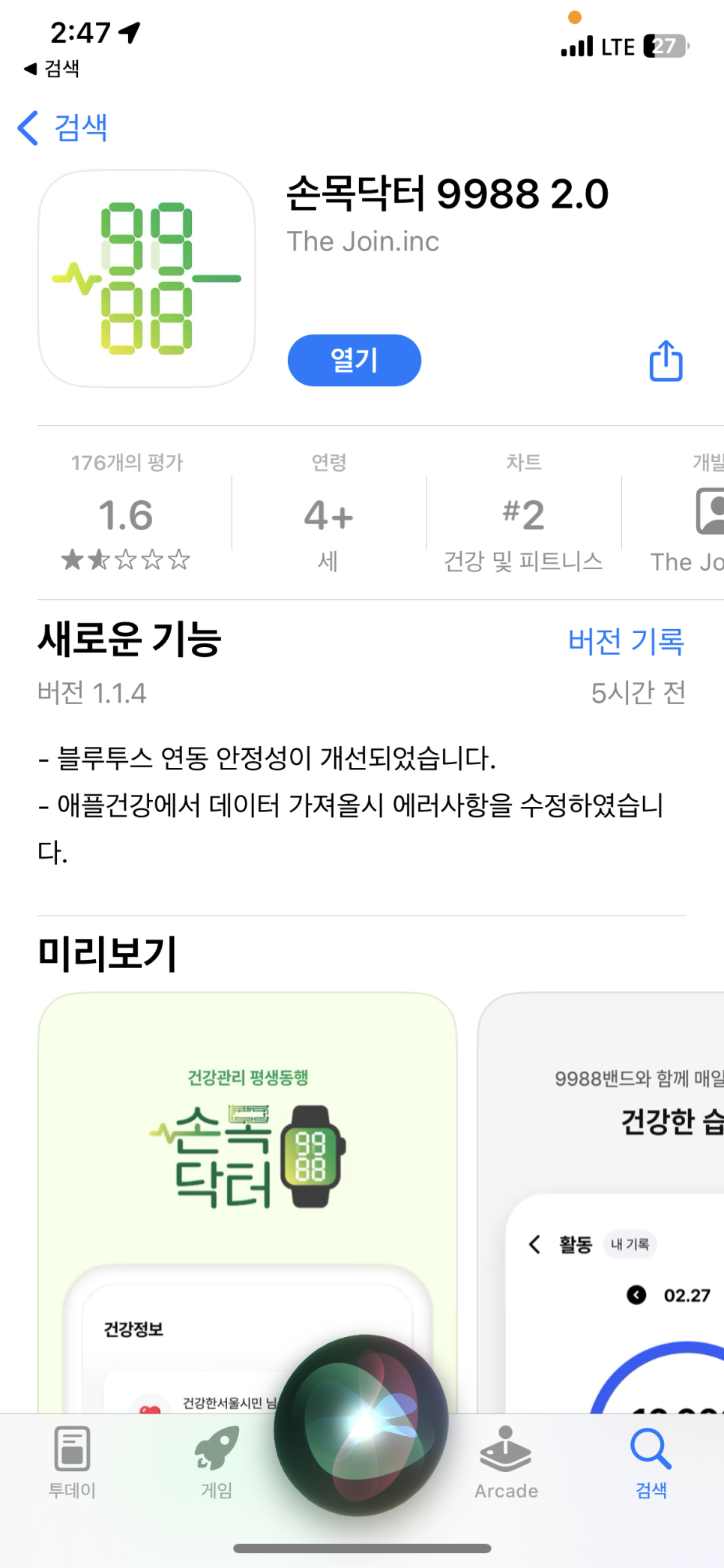
Task: Share 손목닥터 9988 app
Action: pos(666,361)
